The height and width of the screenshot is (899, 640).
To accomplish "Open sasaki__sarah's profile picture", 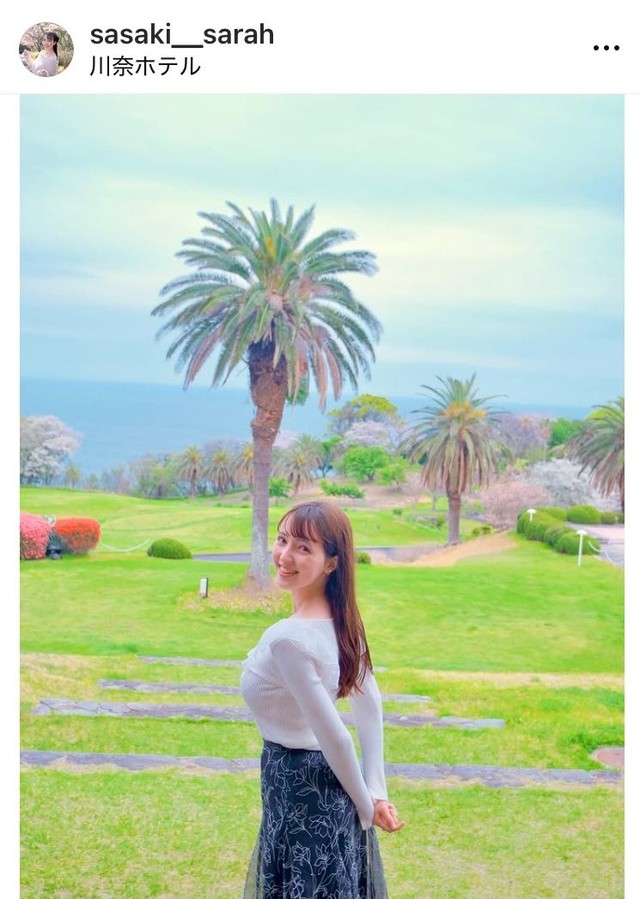I will 46,49.
